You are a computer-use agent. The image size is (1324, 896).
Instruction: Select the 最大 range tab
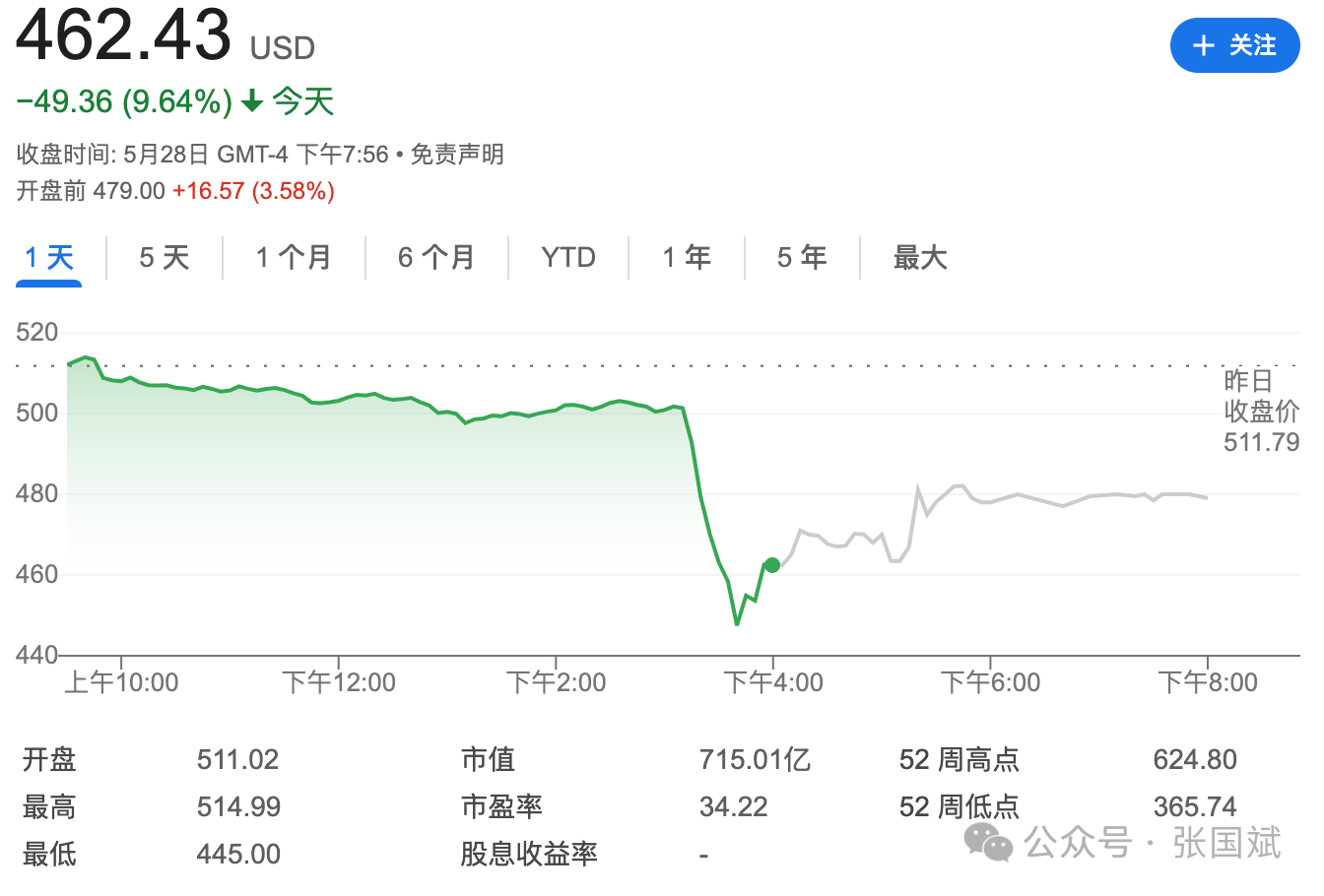[x=919, y=258]
